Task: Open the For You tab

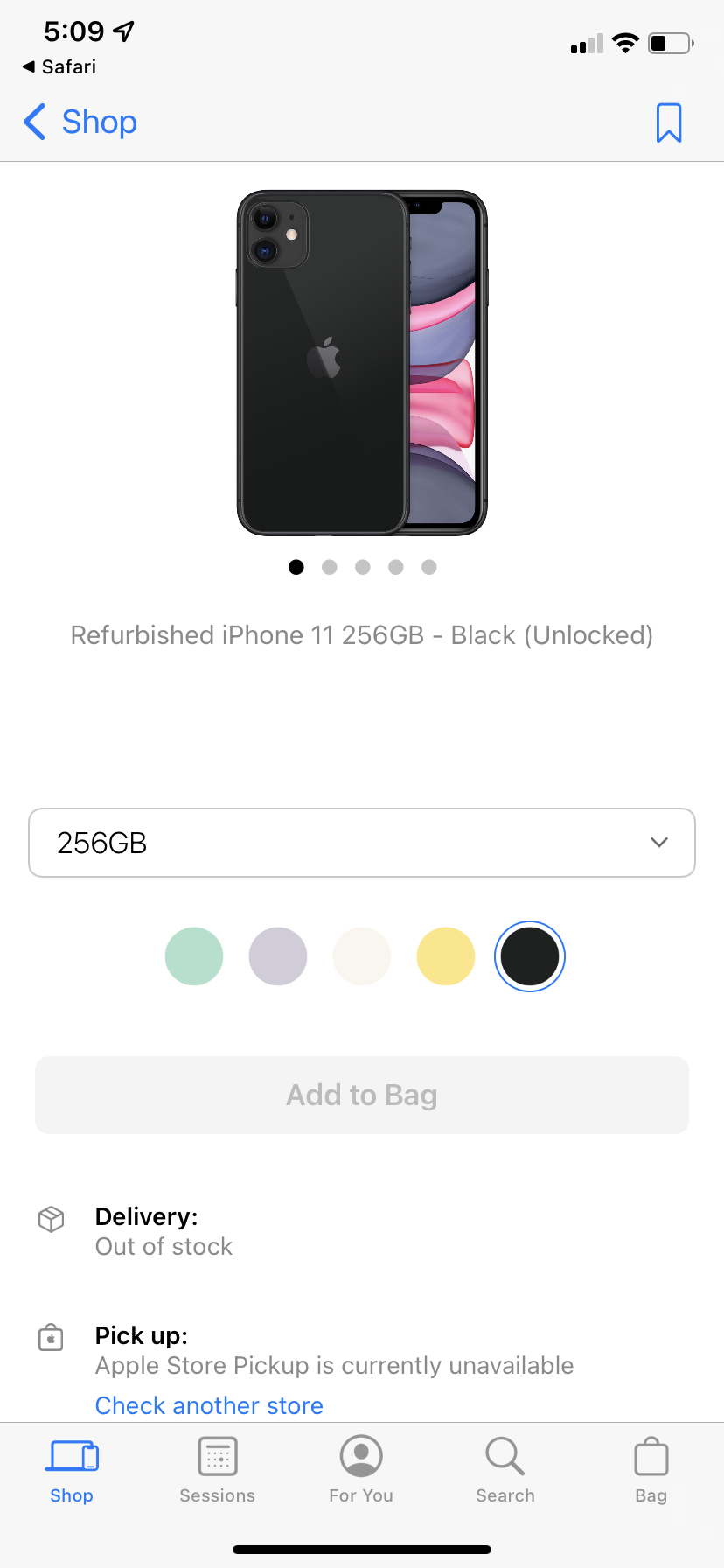Action: tap(361, 1470)
